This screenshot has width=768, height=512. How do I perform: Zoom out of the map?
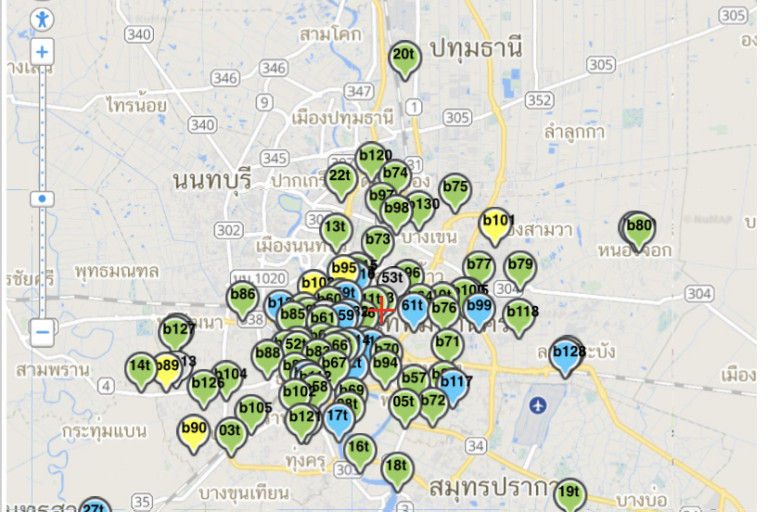[x=42, y=331]
